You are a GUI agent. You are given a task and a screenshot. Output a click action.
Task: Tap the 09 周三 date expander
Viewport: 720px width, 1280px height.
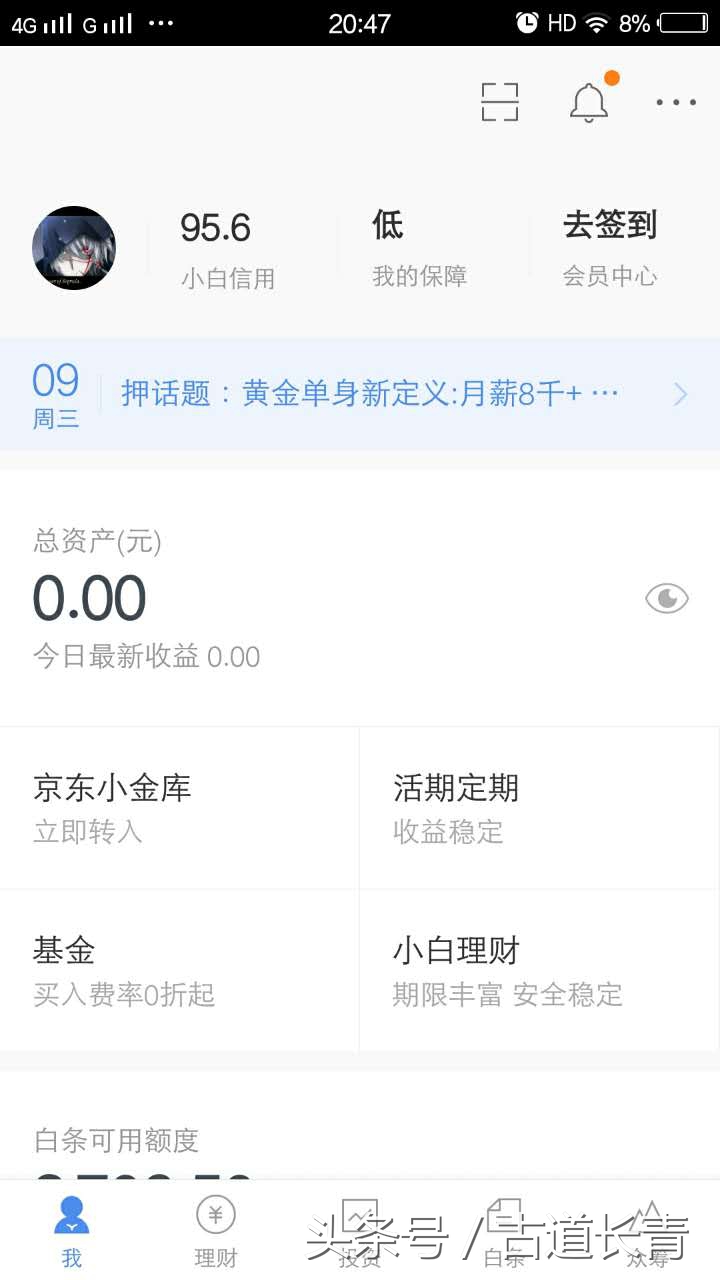point(55,394)
